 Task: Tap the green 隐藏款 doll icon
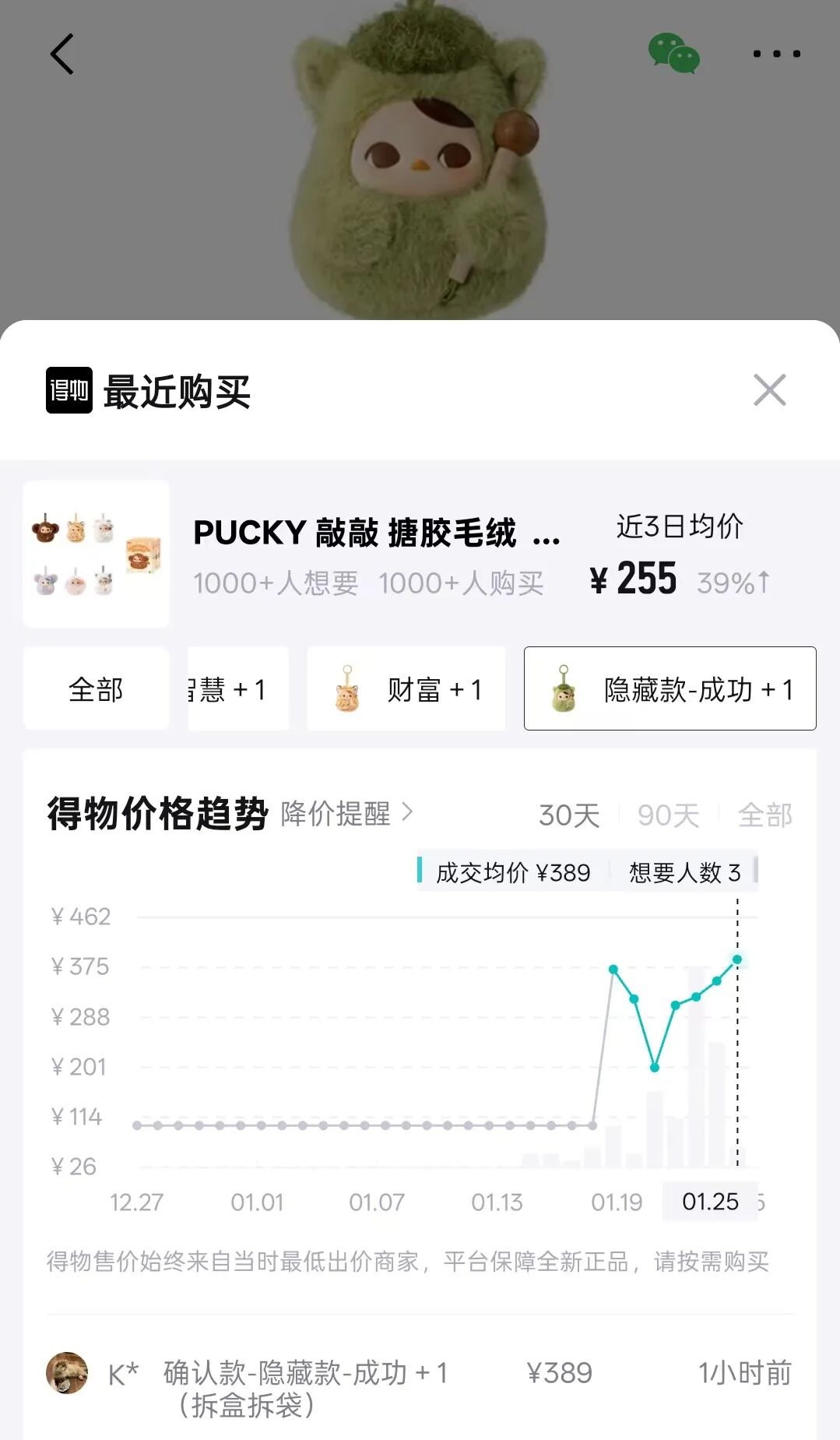tap(564, 688)
